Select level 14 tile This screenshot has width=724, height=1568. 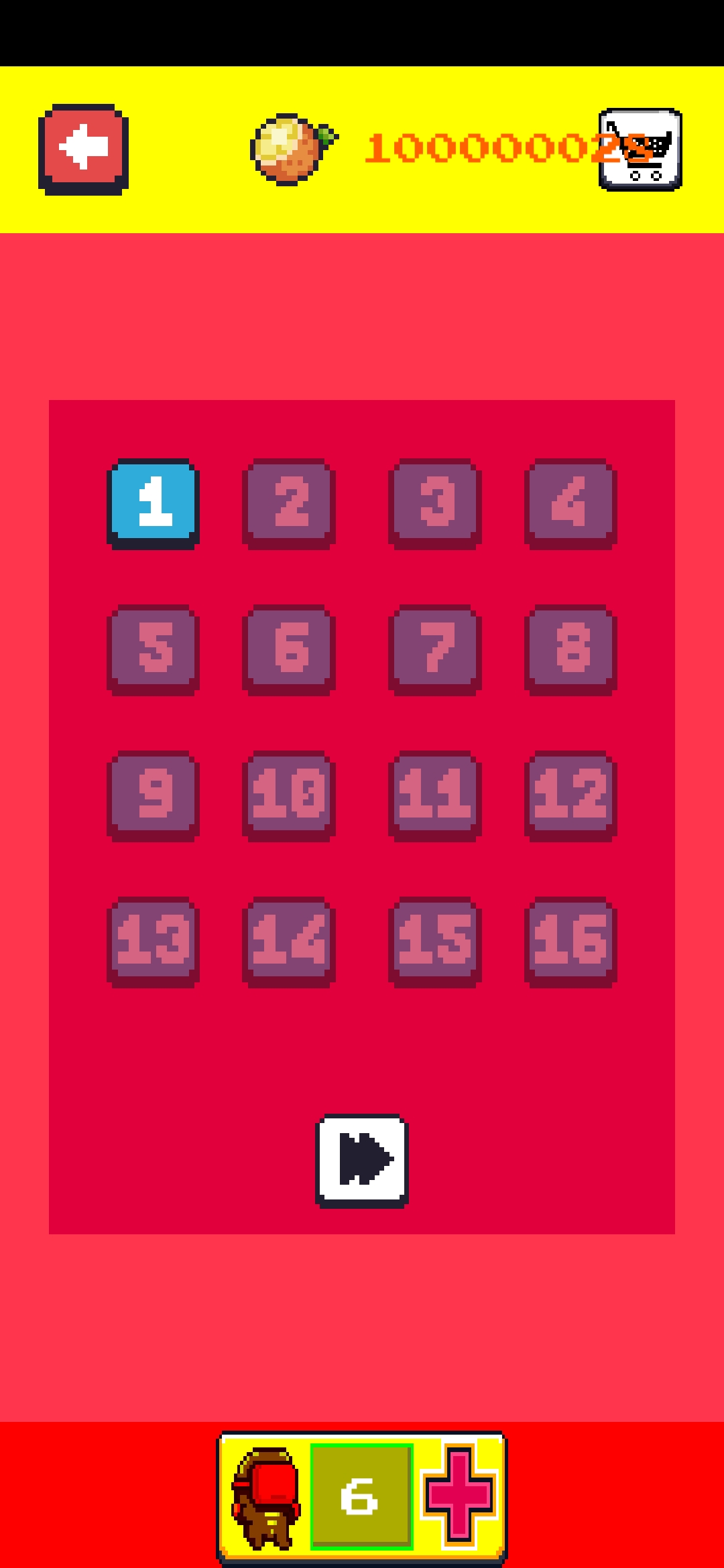tap(289, 941)
